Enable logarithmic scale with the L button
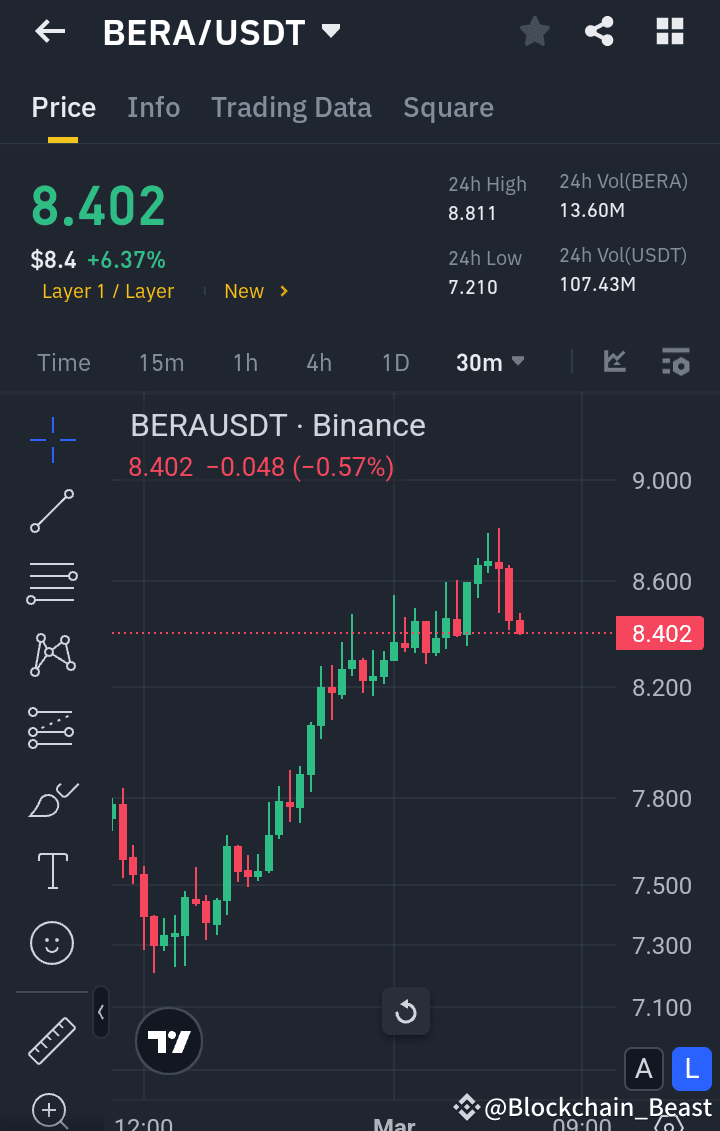This screenshot has width=720, height=1131. (692, 1069)
